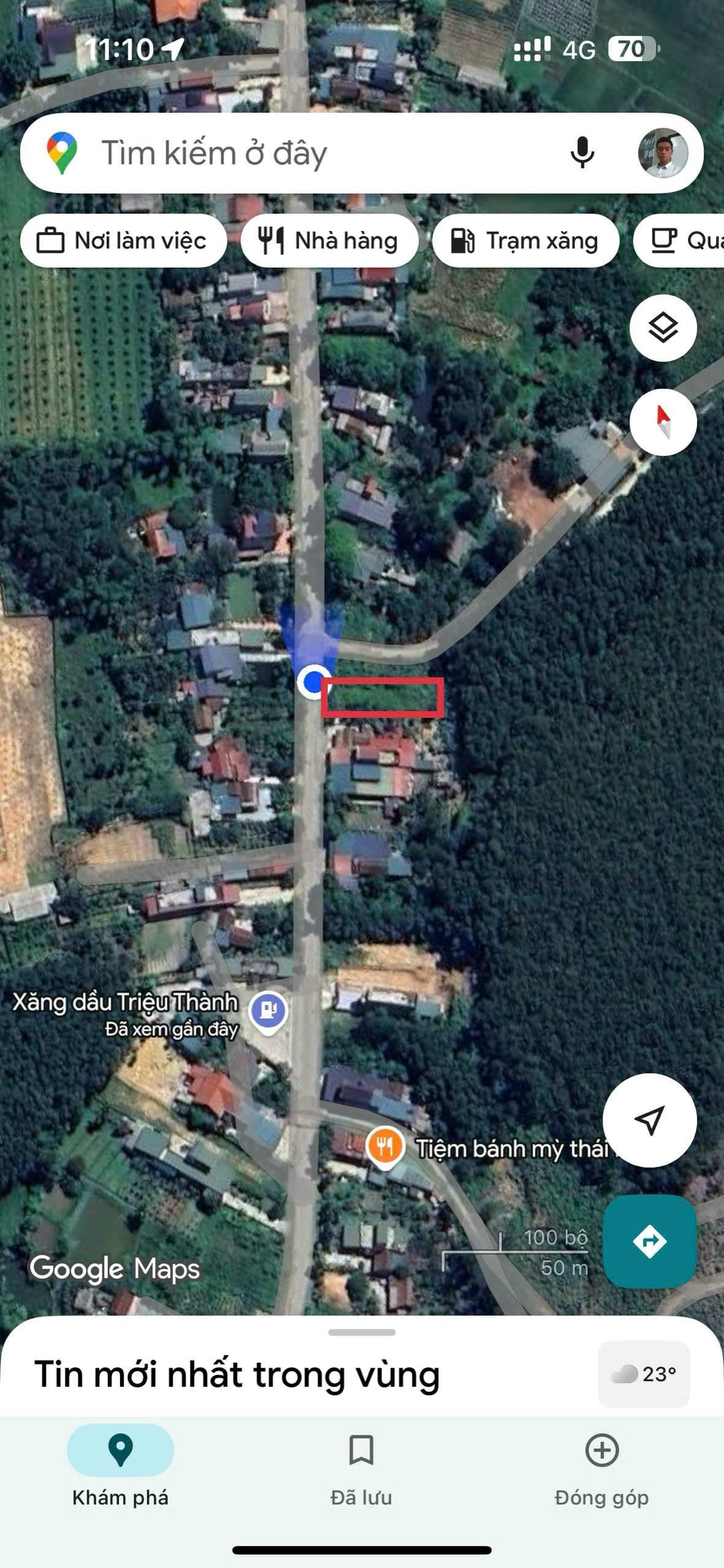Recenter map on my location
This screenshot has height=1568, width=724.
(x=650, y=1120)
